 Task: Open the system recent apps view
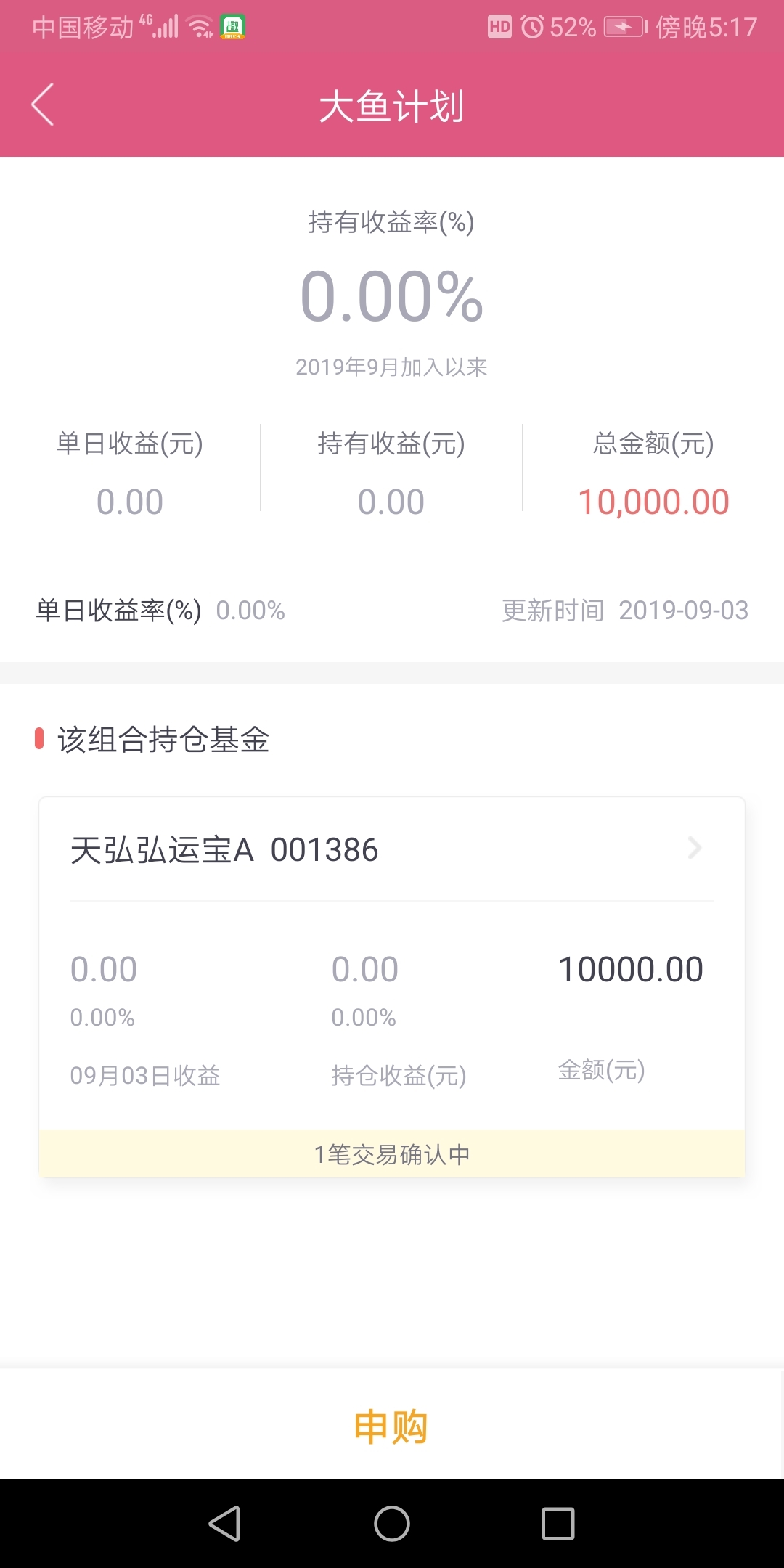558,1523
